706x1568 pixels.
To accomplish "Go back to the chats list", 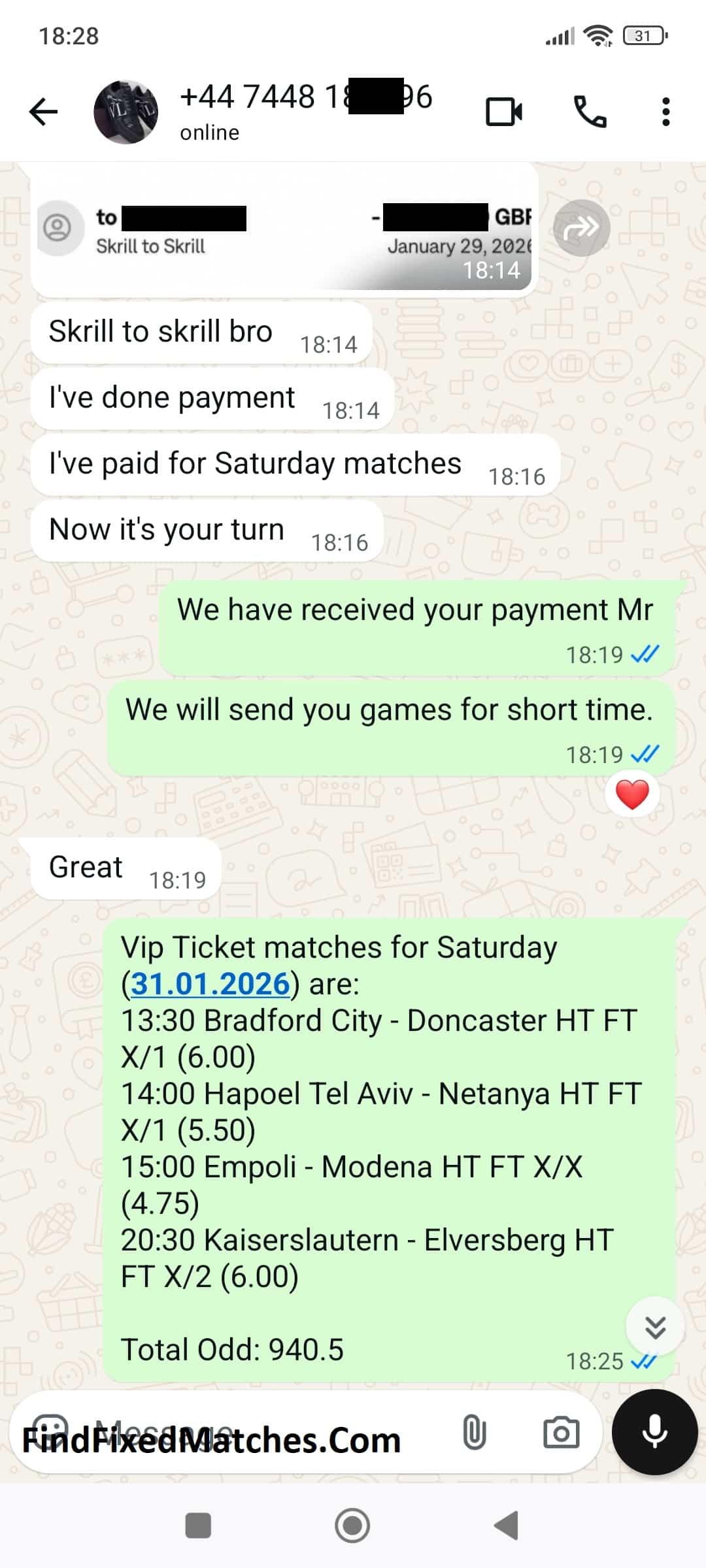I will (44, 112).
